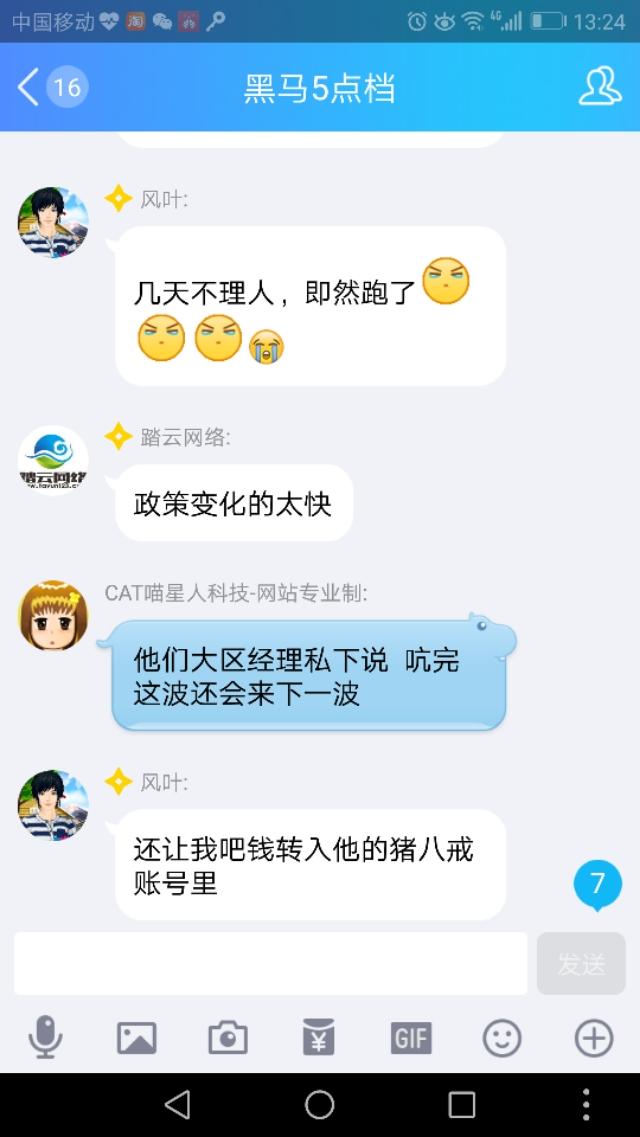The height and width of the screenshot is (1137, 640).
Task: Open system recent apps
Action: click(x=462, y=1105)
